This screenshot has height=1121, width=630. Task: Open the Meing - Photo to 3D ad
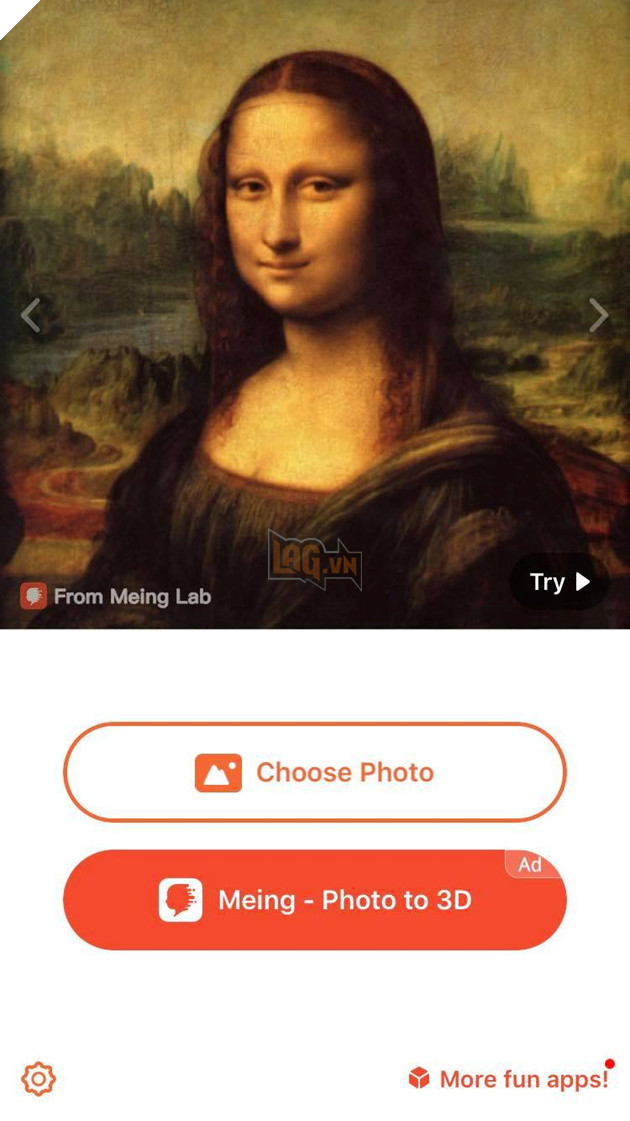tap(315, 900)
